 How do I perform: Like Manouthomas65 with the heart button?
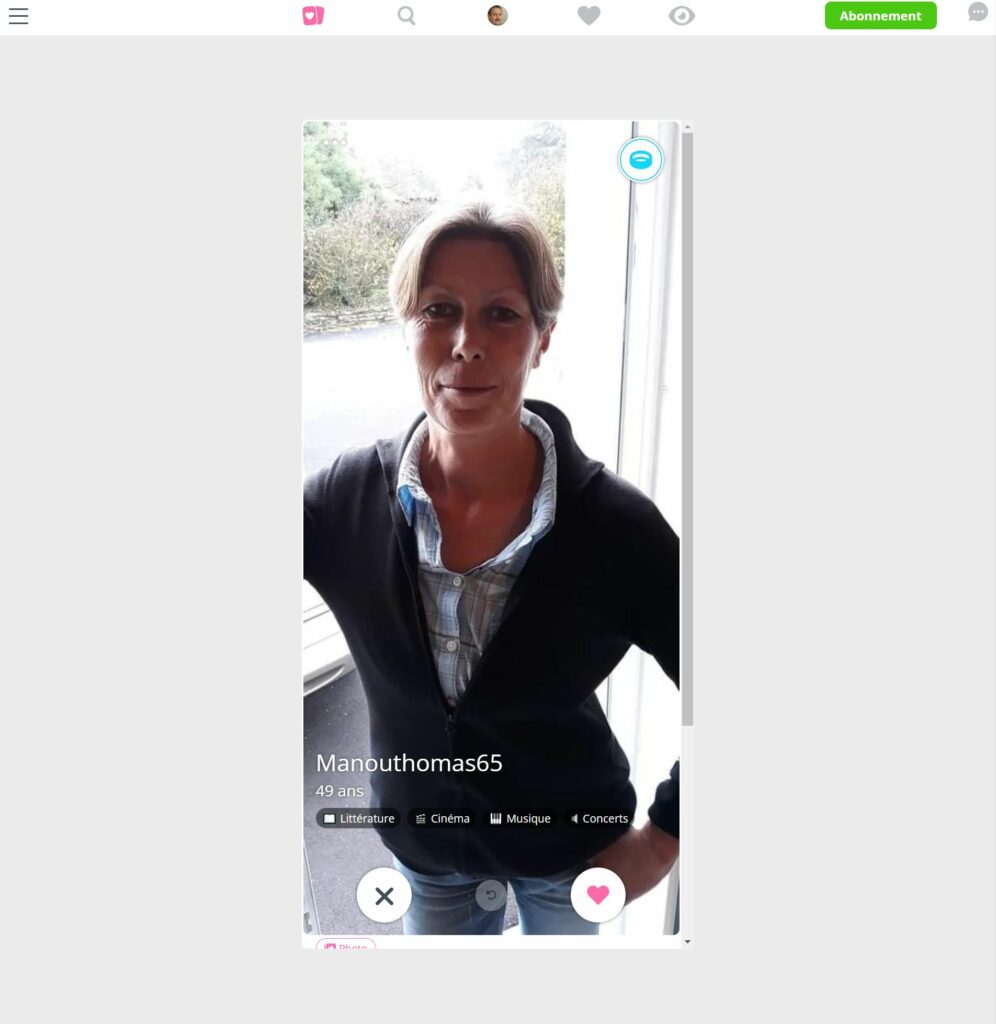[598, 895]
